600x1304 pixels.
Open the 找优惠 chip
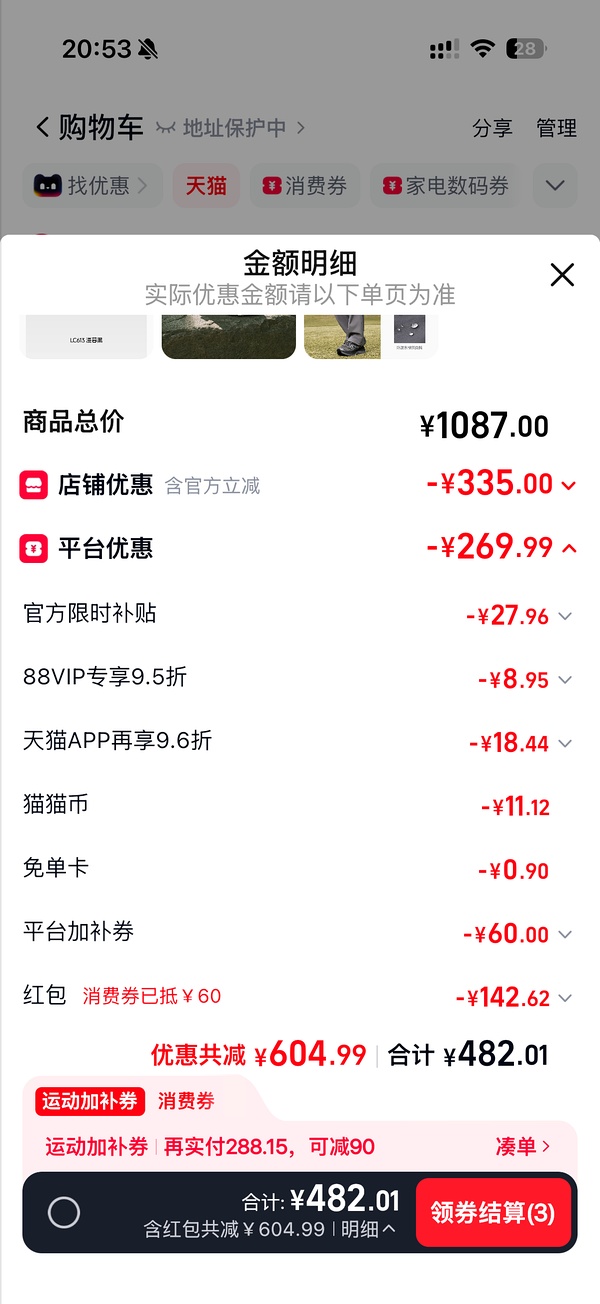pos(92,186)
